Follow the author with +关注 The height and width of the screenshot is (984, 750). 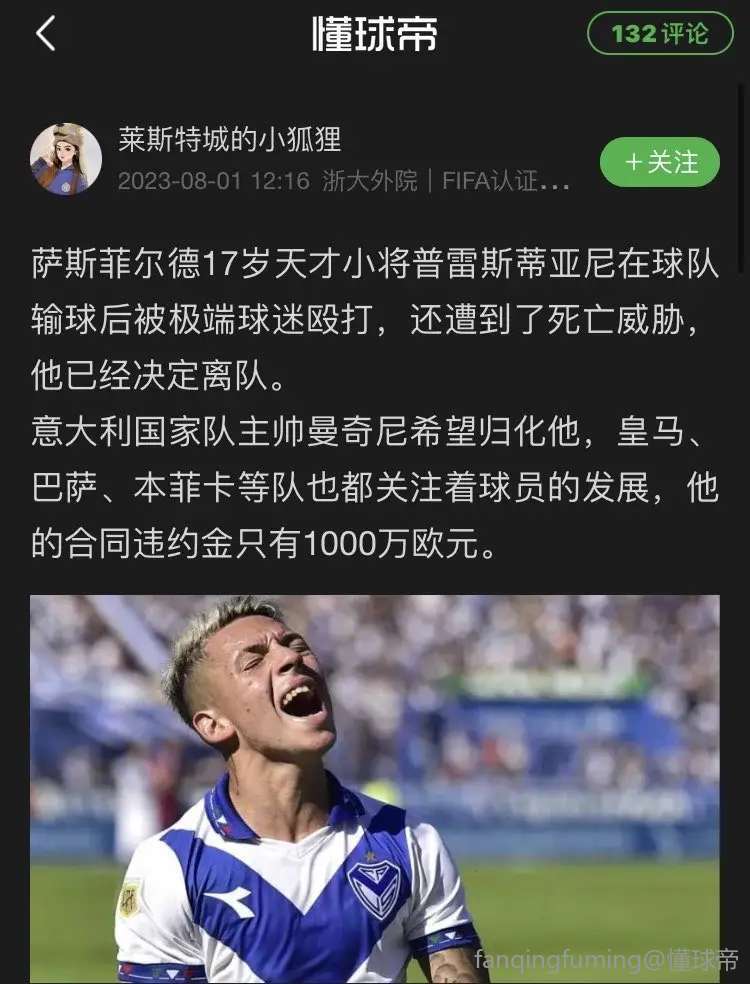pyautogui.click(x=660, y=162)
